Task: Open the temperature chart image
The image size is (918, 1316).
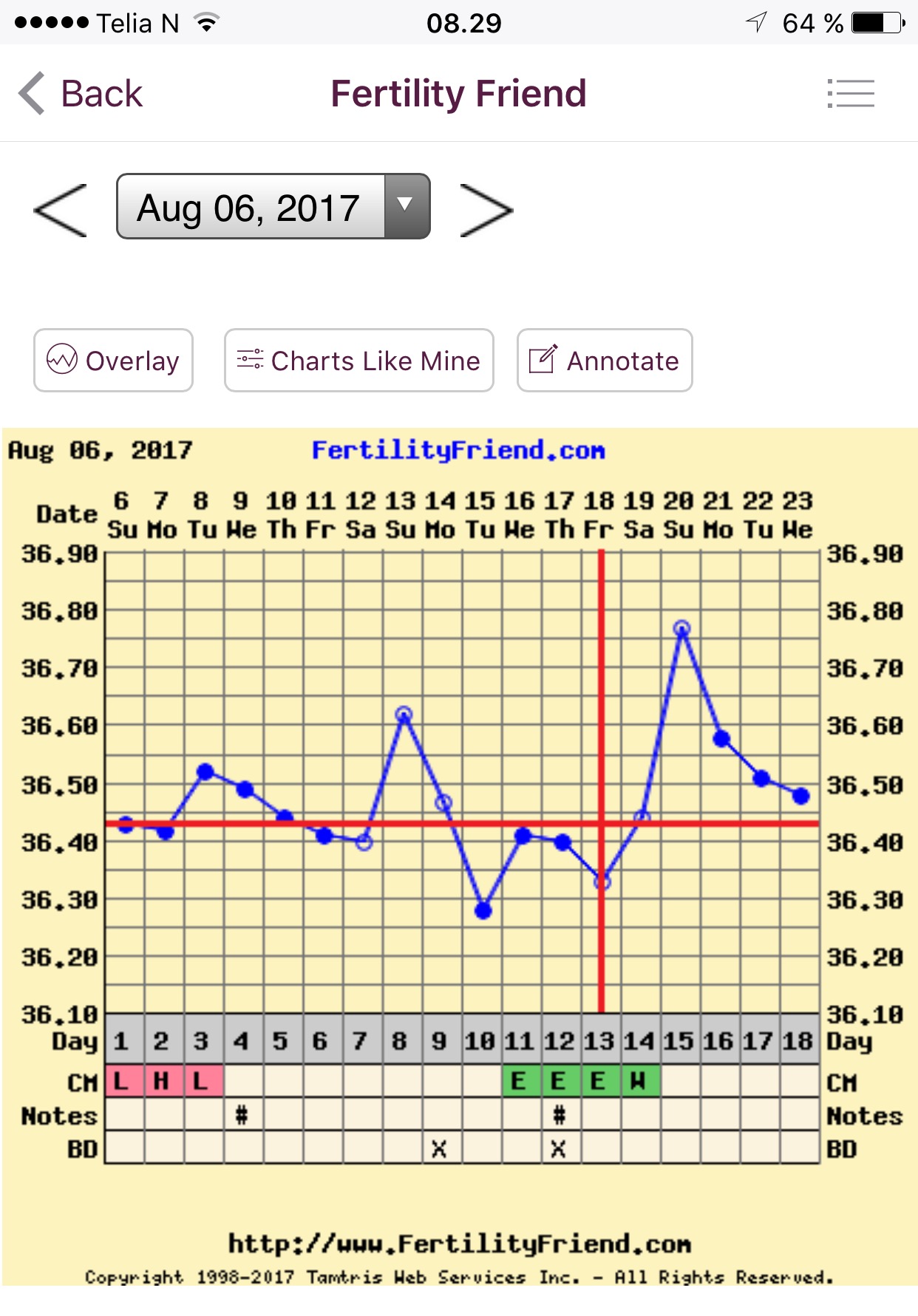Action: click(460, 813)
